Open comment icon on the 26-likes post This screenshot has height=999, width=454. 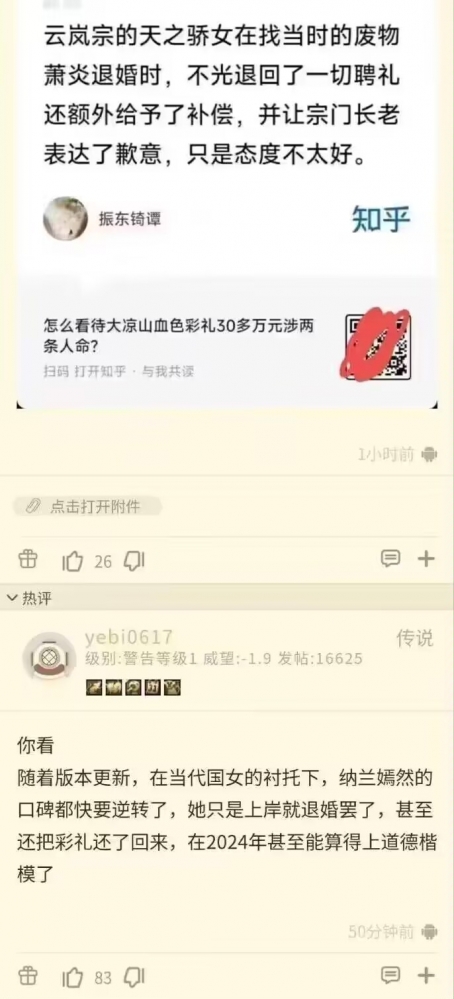tap(390, 559)
